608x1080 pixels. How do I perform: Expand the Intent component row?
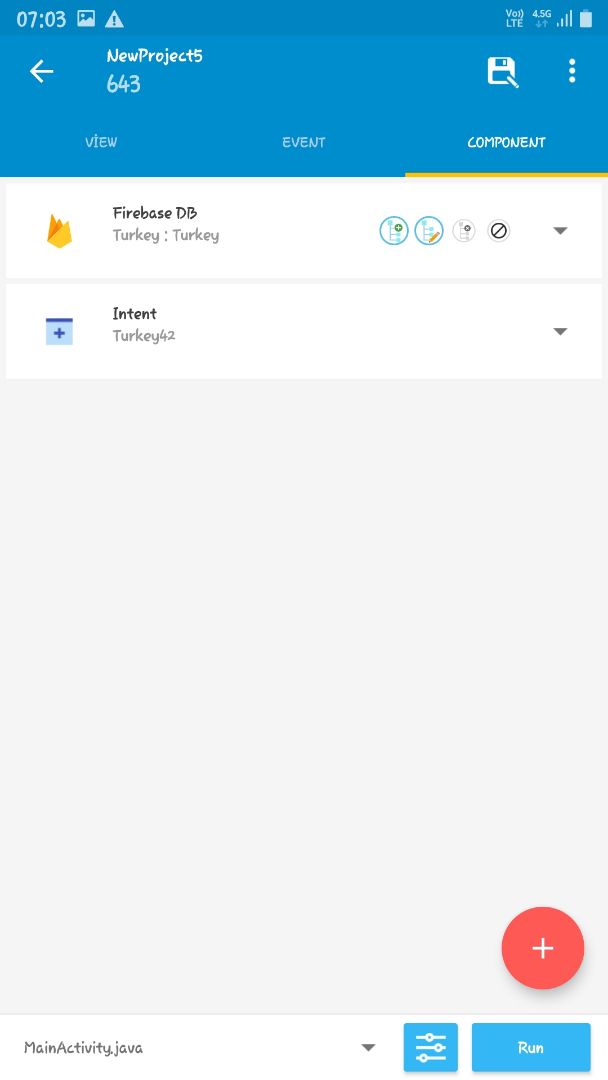tap(560, 331)
